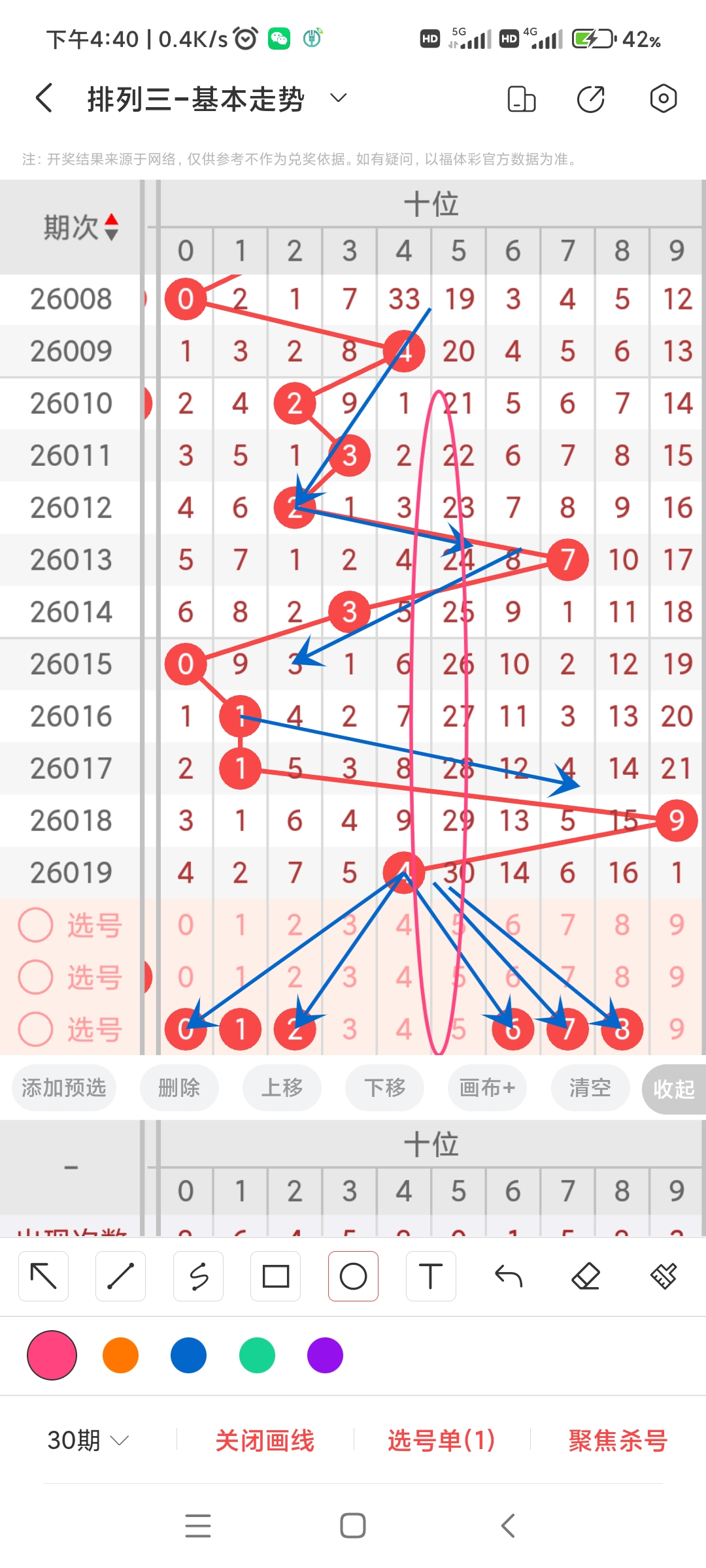Viewport: 706px width, 1568px height.
Task: Pick the blue drawing color swatch
Action: pyautogui.click(x=188, y=1356)
